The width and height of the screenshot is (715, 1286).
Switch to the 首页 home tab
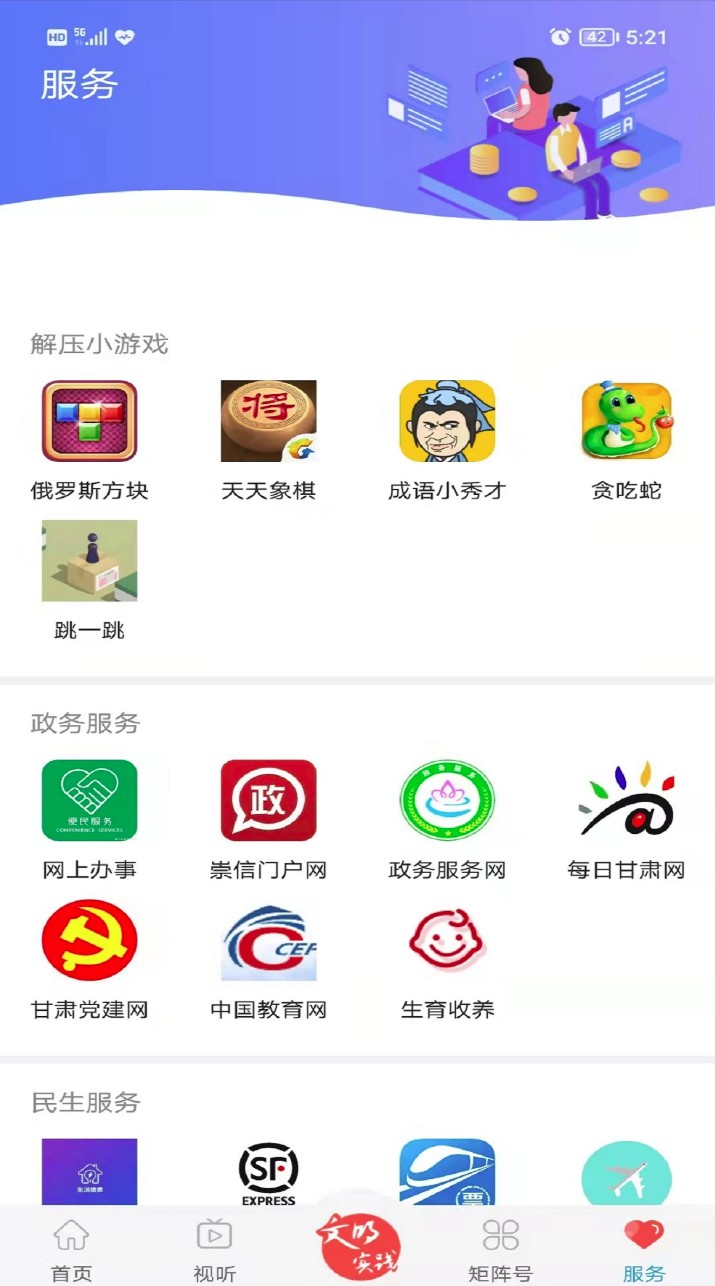click(x=71, y=1249)
